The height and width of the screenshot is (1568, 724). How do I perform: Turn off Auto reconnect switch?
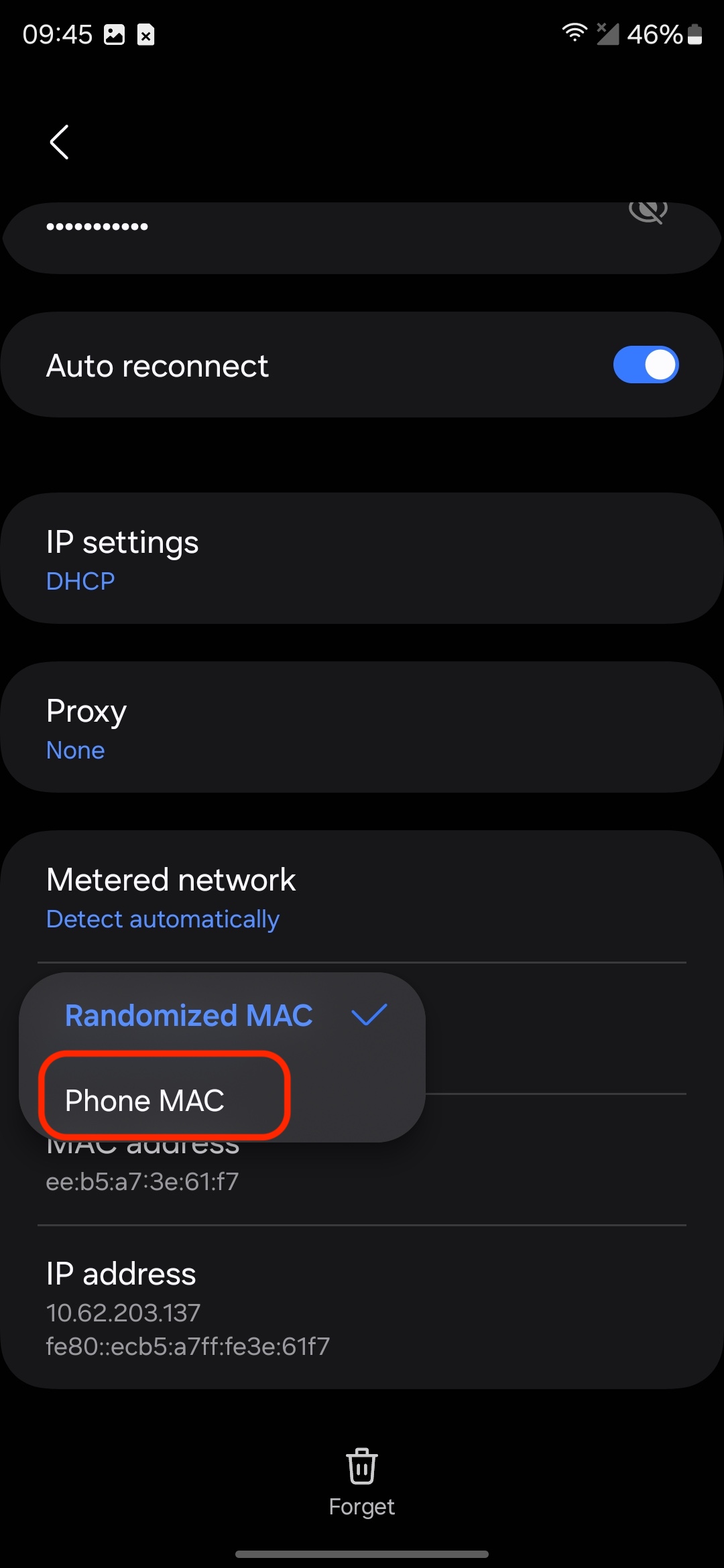[x=646, y=365]
